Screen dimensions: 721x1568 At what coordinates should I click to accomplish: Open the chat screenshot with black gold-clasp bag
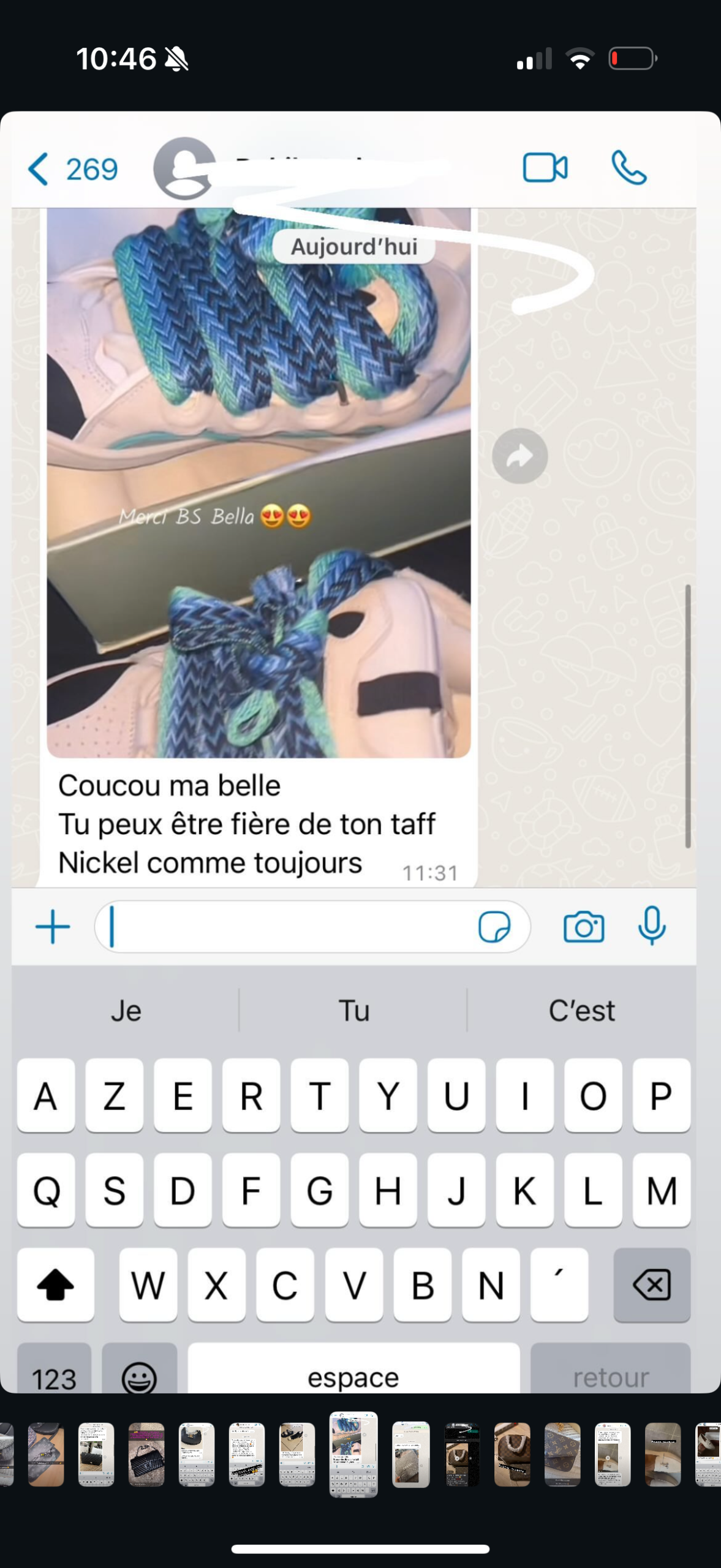197,1454
